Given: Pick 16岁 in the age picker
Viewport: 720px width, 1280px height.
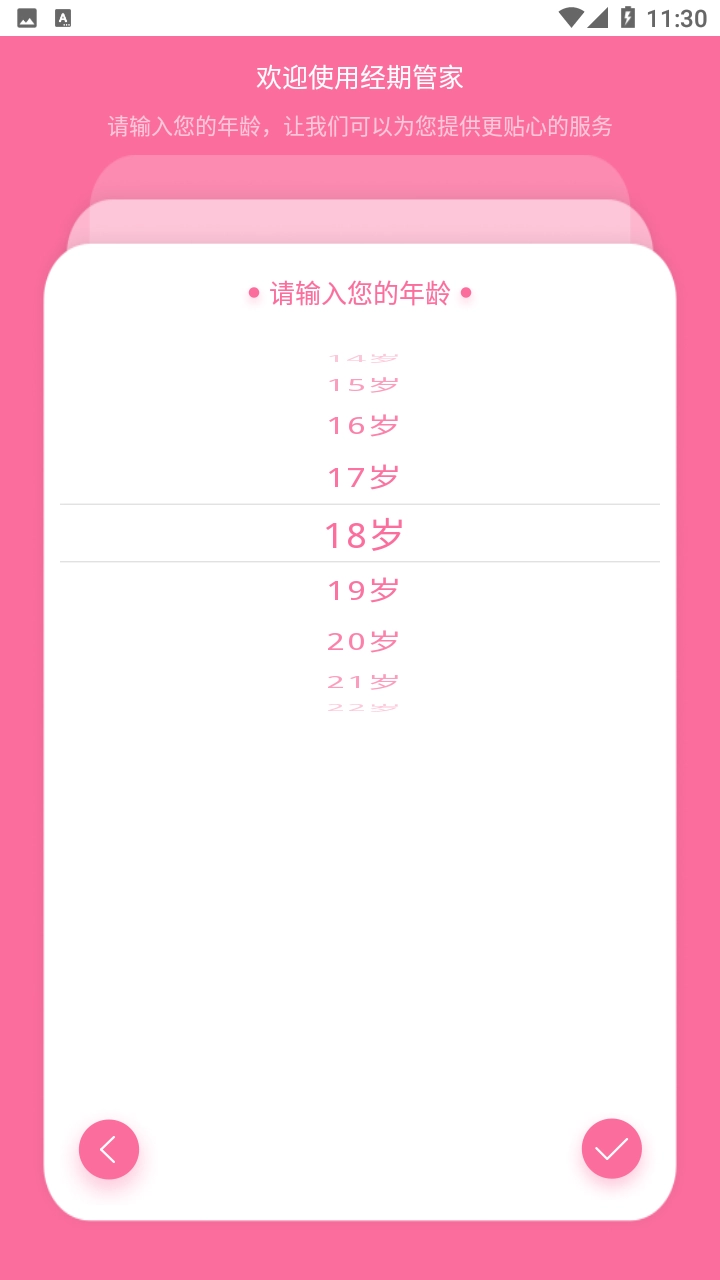Looking at the screenshot, I should point(362,425).
